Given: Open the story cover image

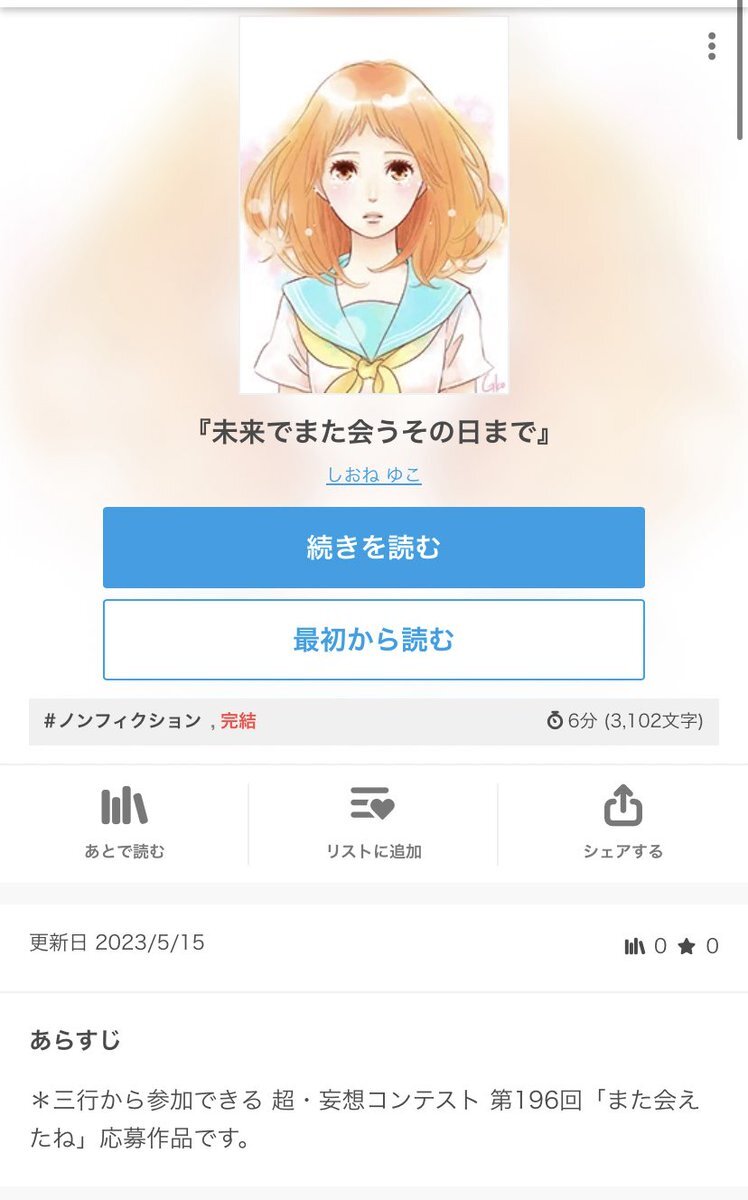Looking at the screenshot, I should [x=374, y=205].
